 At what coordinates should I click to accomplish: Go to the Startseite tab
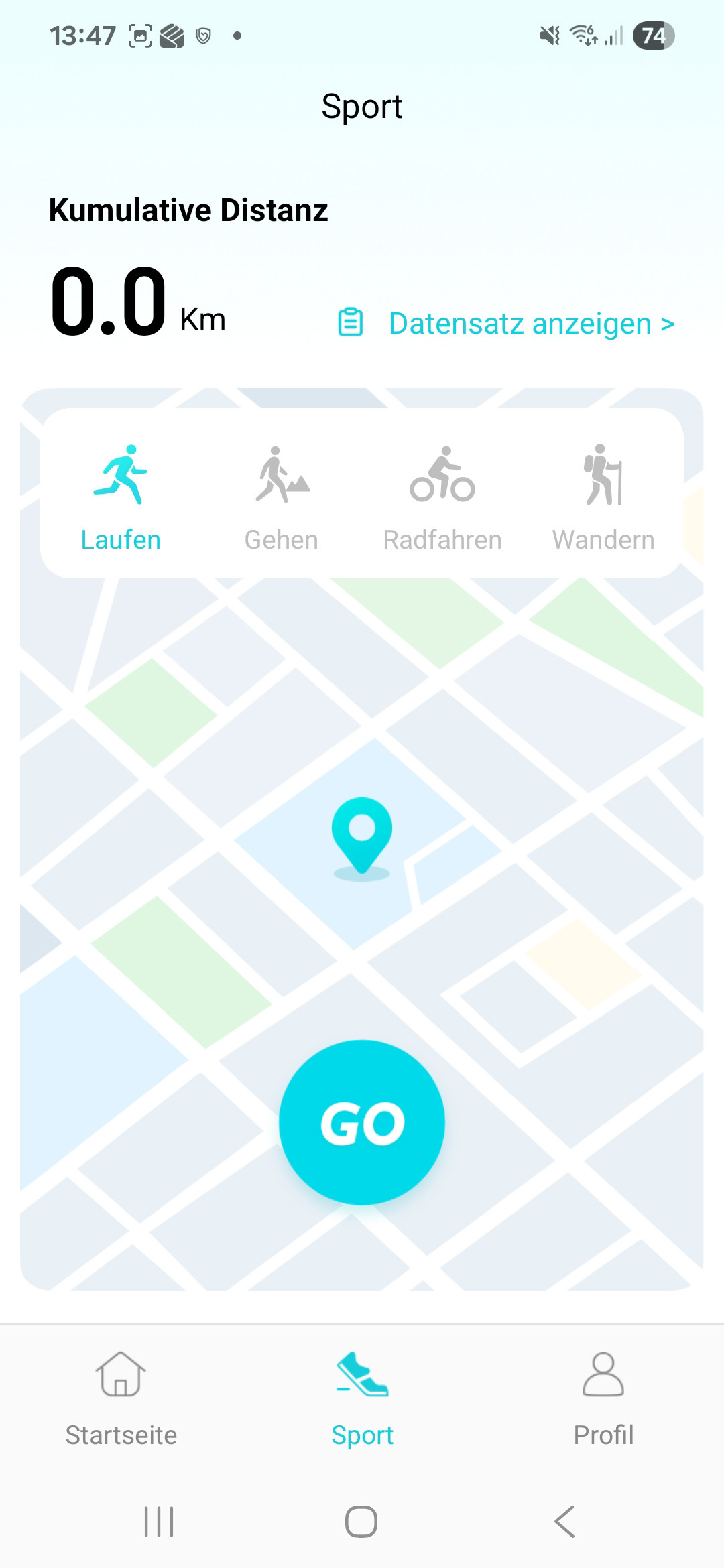click(x=121, y=1398)
